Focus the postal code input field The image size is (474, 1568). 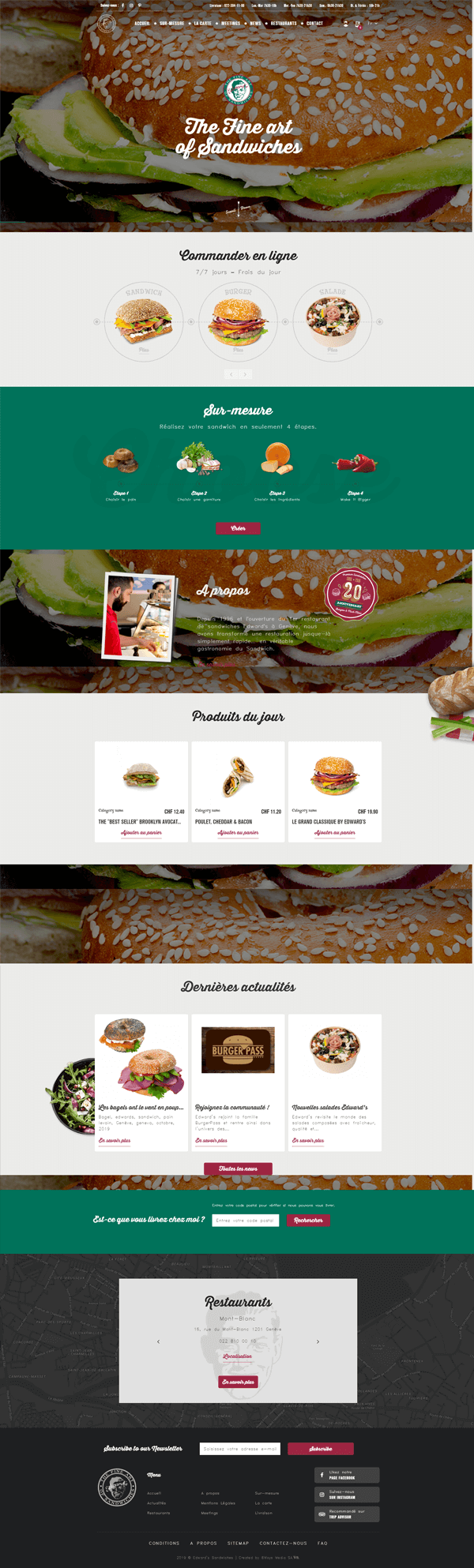tap(245, 1221)
